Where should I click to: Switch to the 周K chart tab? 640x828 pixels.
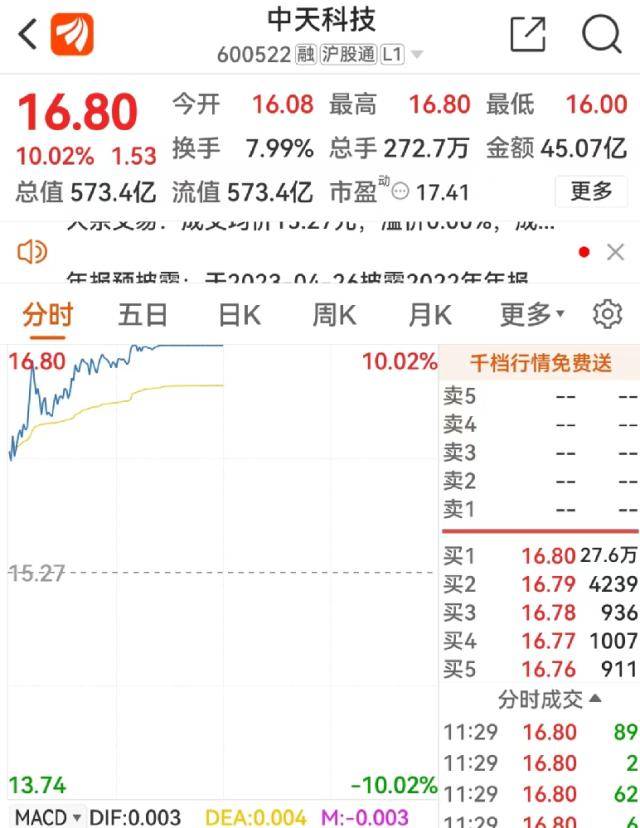[334, 315]
